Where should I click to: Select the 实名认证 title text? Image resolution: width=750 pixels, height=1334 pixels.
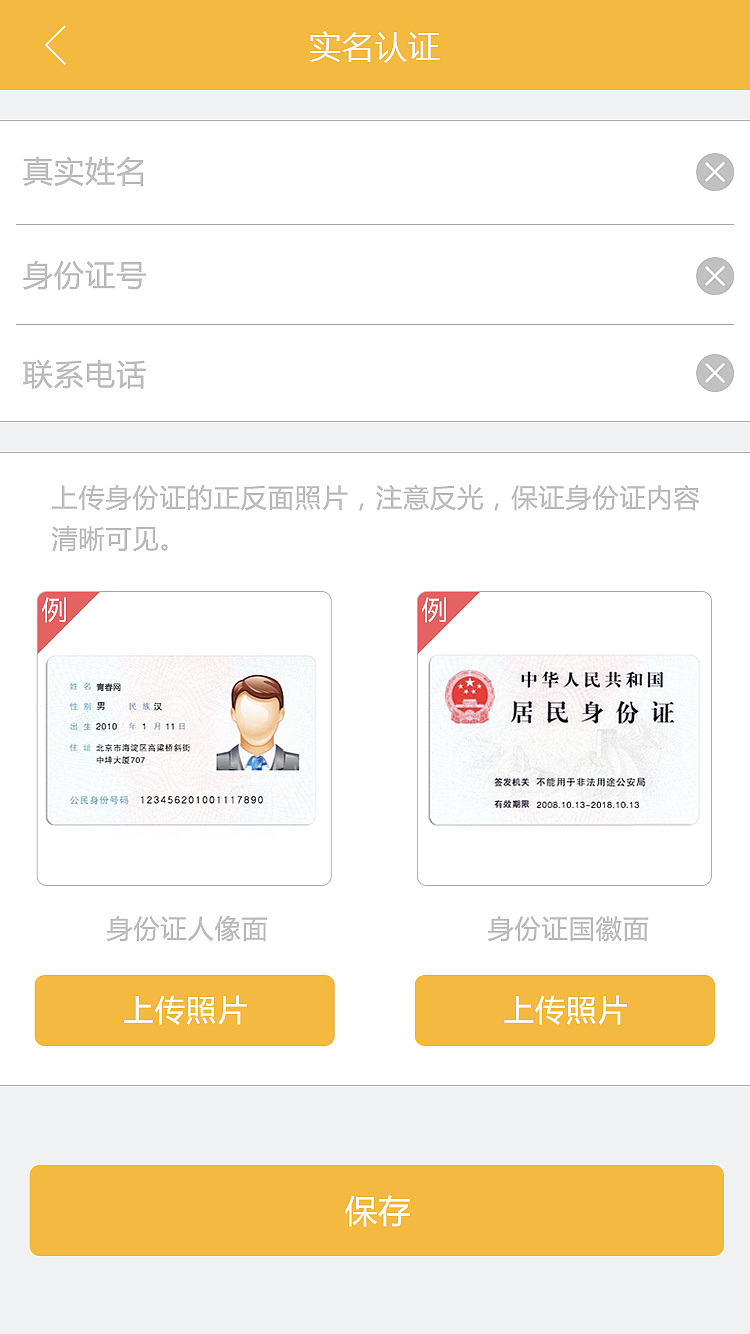[375, 45]
